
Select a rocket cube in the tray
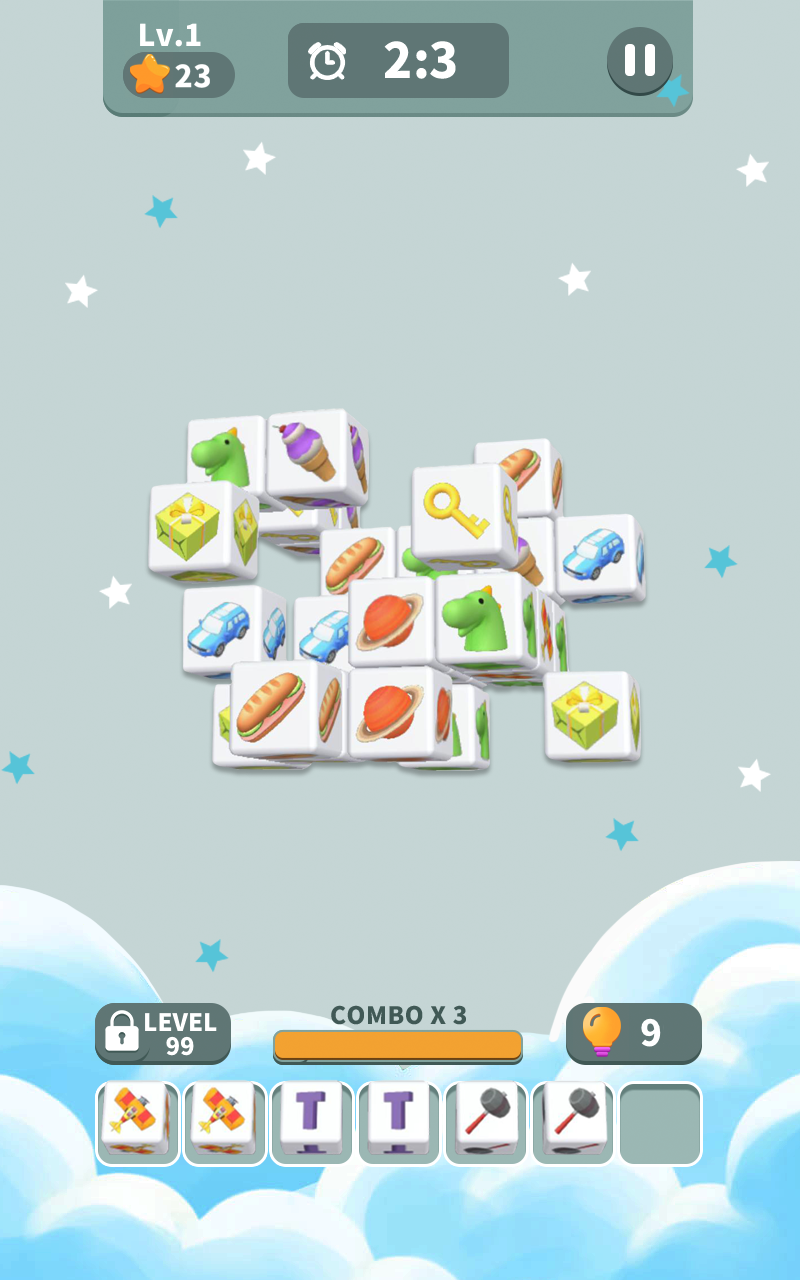coord(137,1122)
